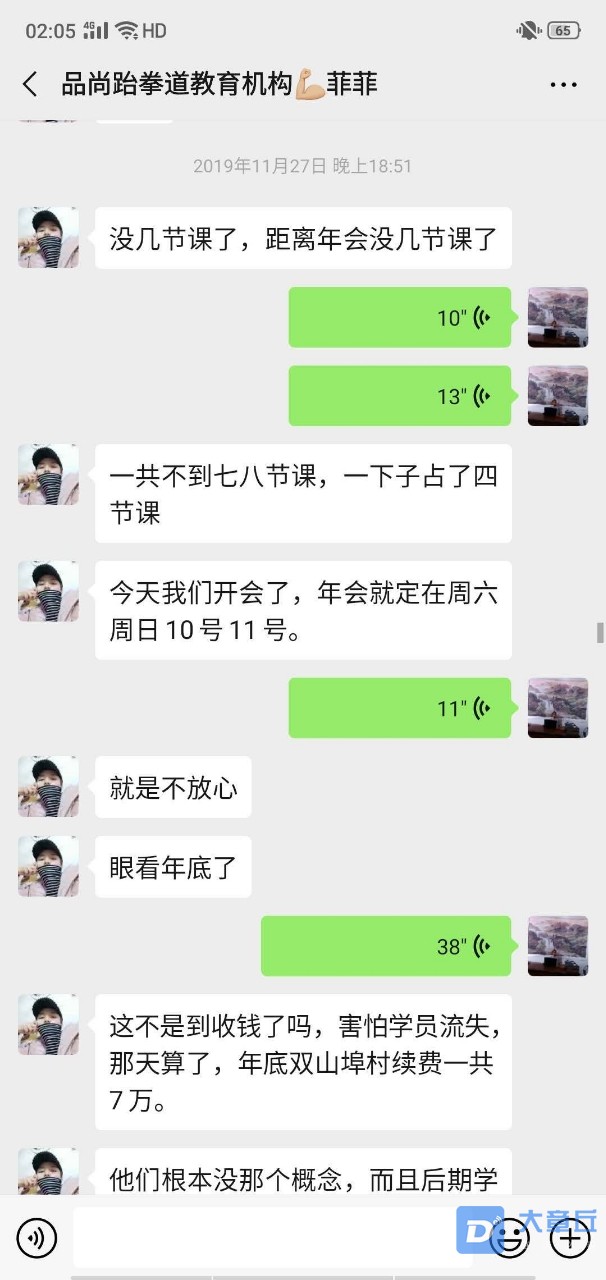606x1280 pixels.
Task: Play the 11-second voice message
Action: coord(400,708)
